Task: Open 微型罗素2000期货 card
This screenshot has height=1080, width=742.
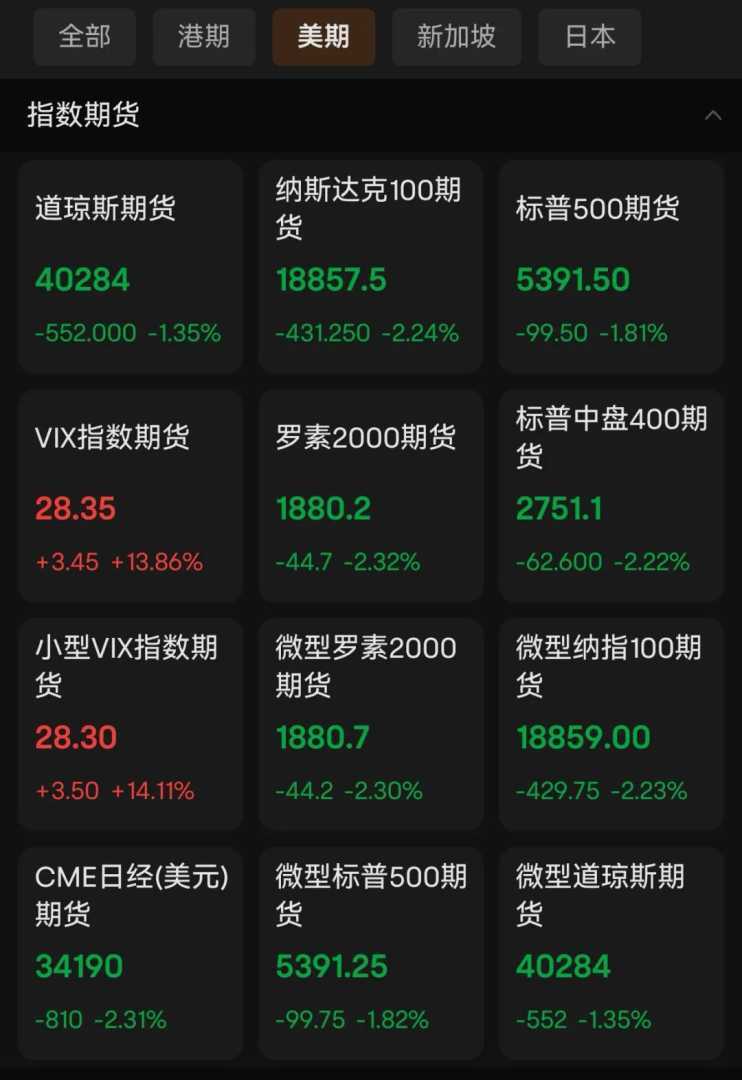Action: point(371,725)
